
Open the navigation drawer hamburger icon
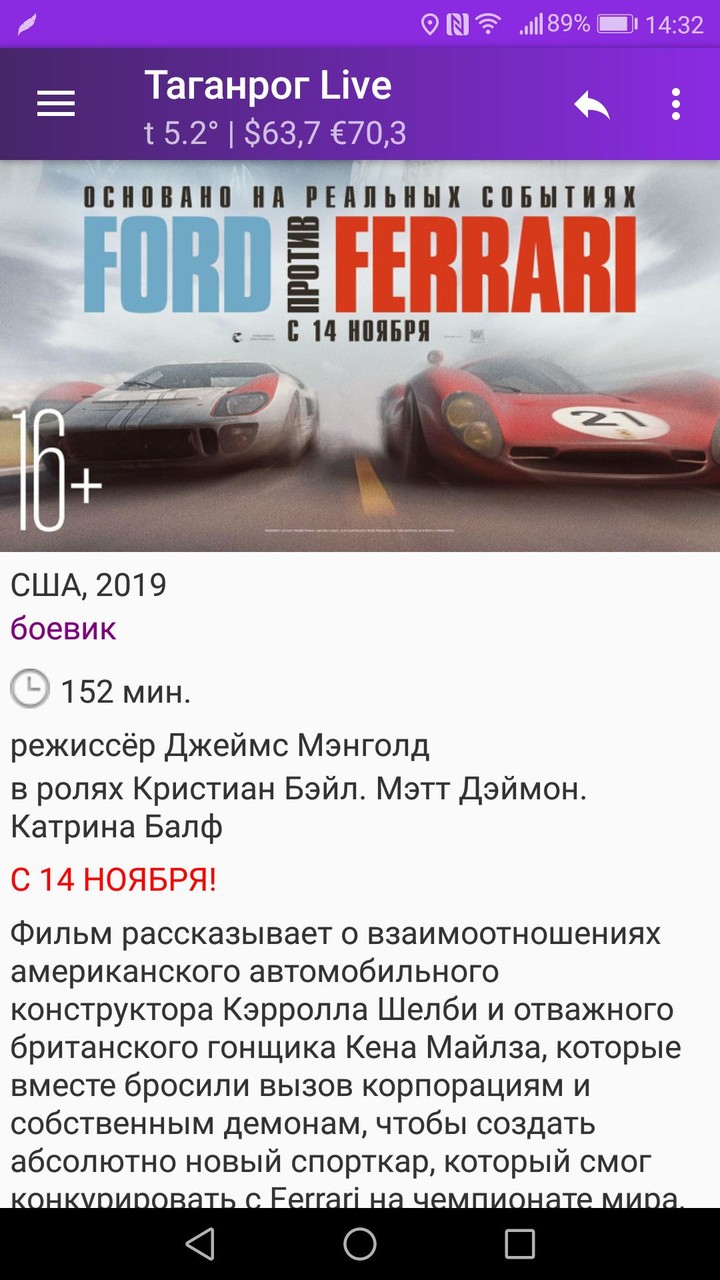[55, 103]
